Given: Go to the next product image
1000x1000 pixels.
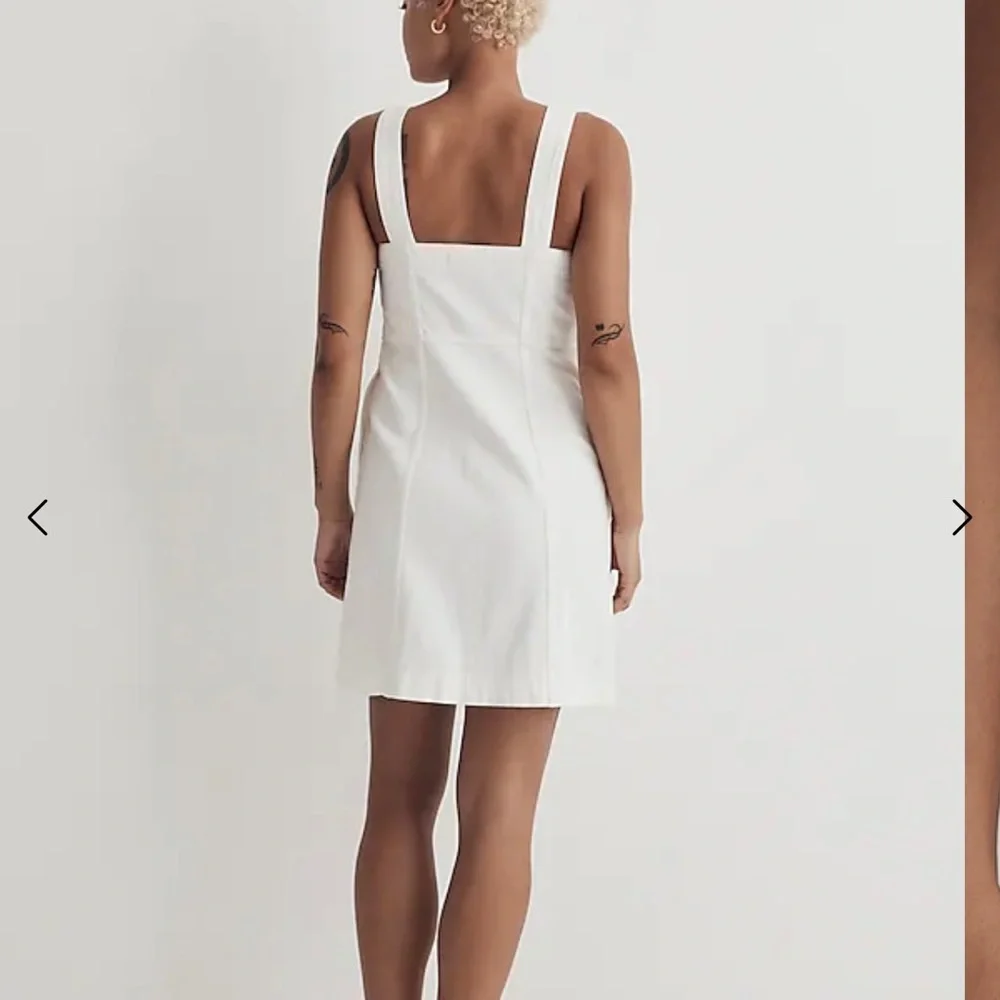Looking at the screenshot, I should tap(961, 517).
